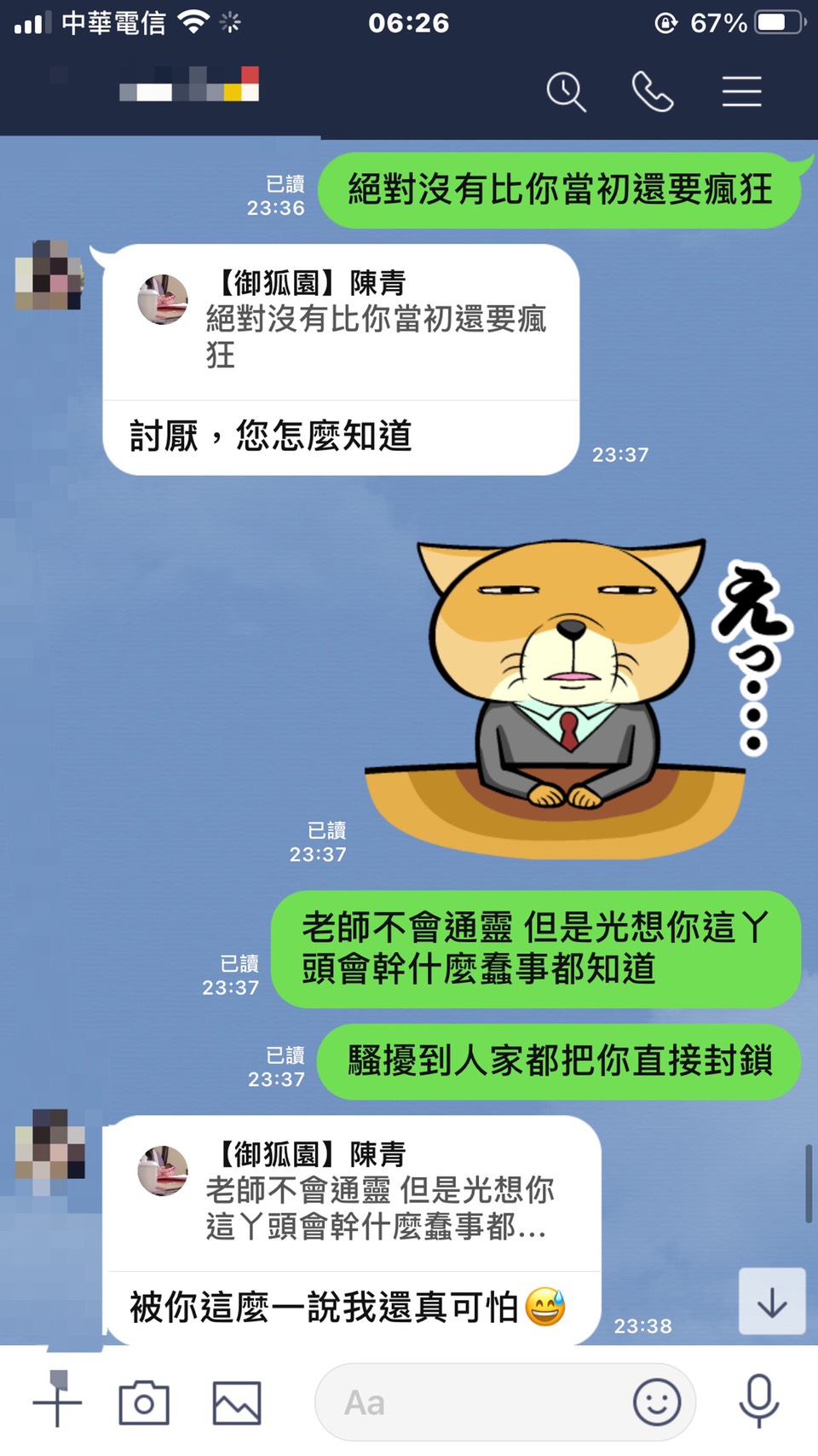
Task: Record a voice message
Action: (x=758, y=1402)
